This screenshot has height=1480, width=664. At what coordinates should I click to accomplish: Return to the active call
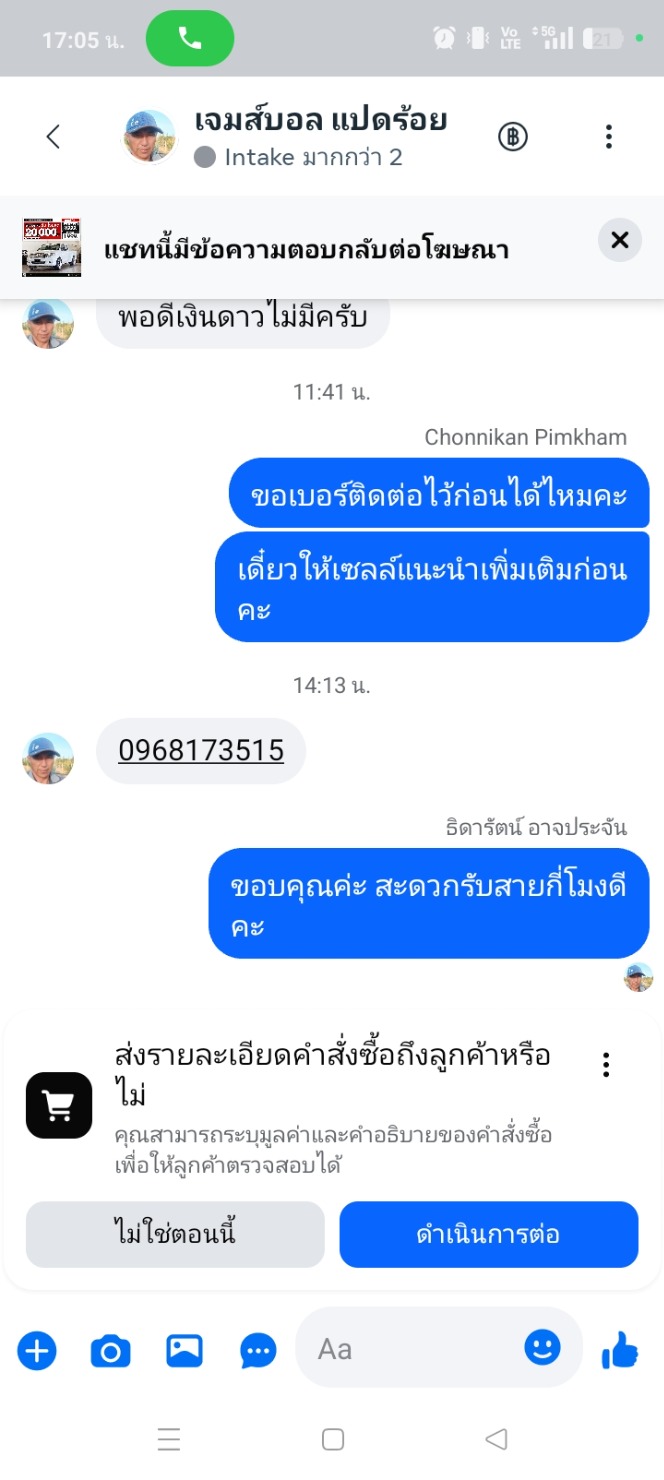coord(190,39)
